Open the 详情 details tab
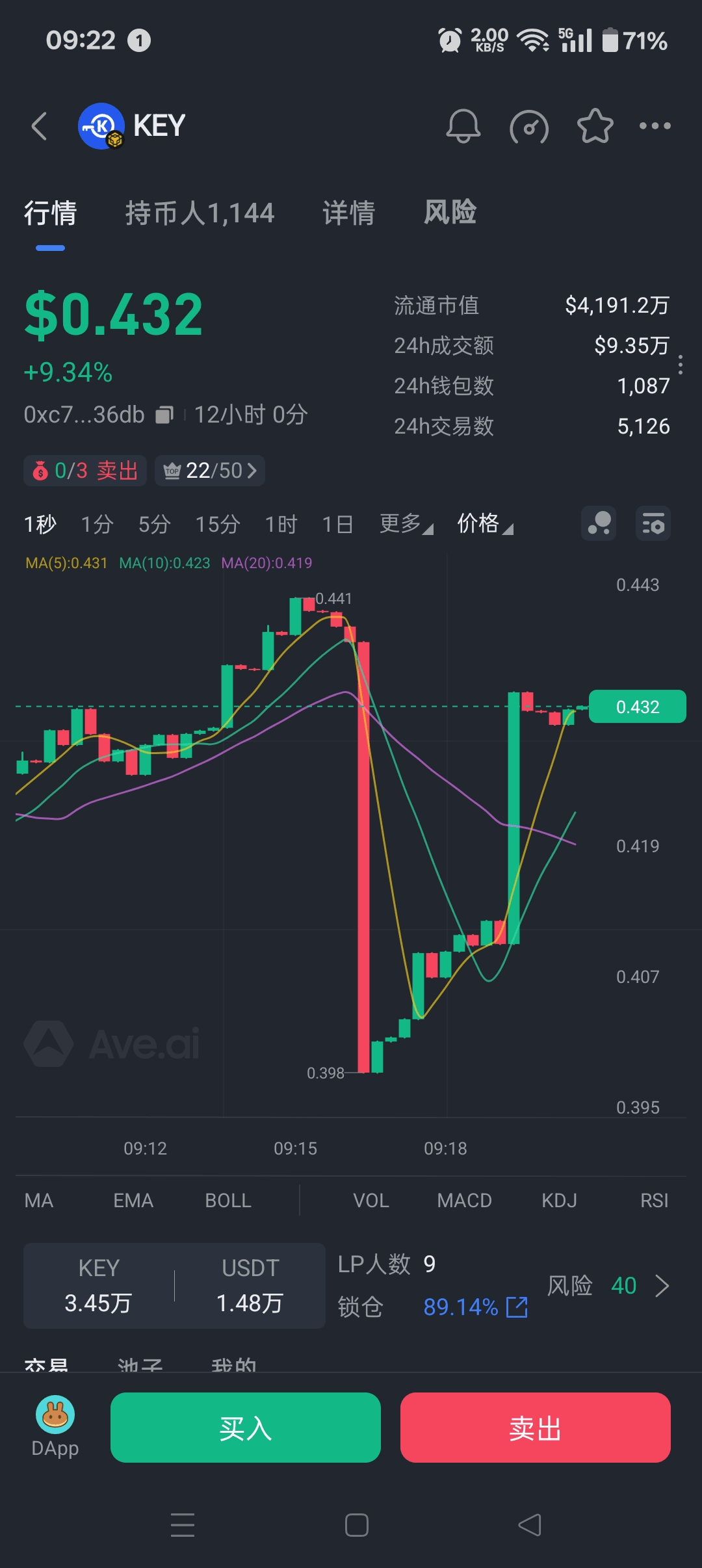This screenshot has width=702, height=1568. pyautogui.click(x=348, y=213)
